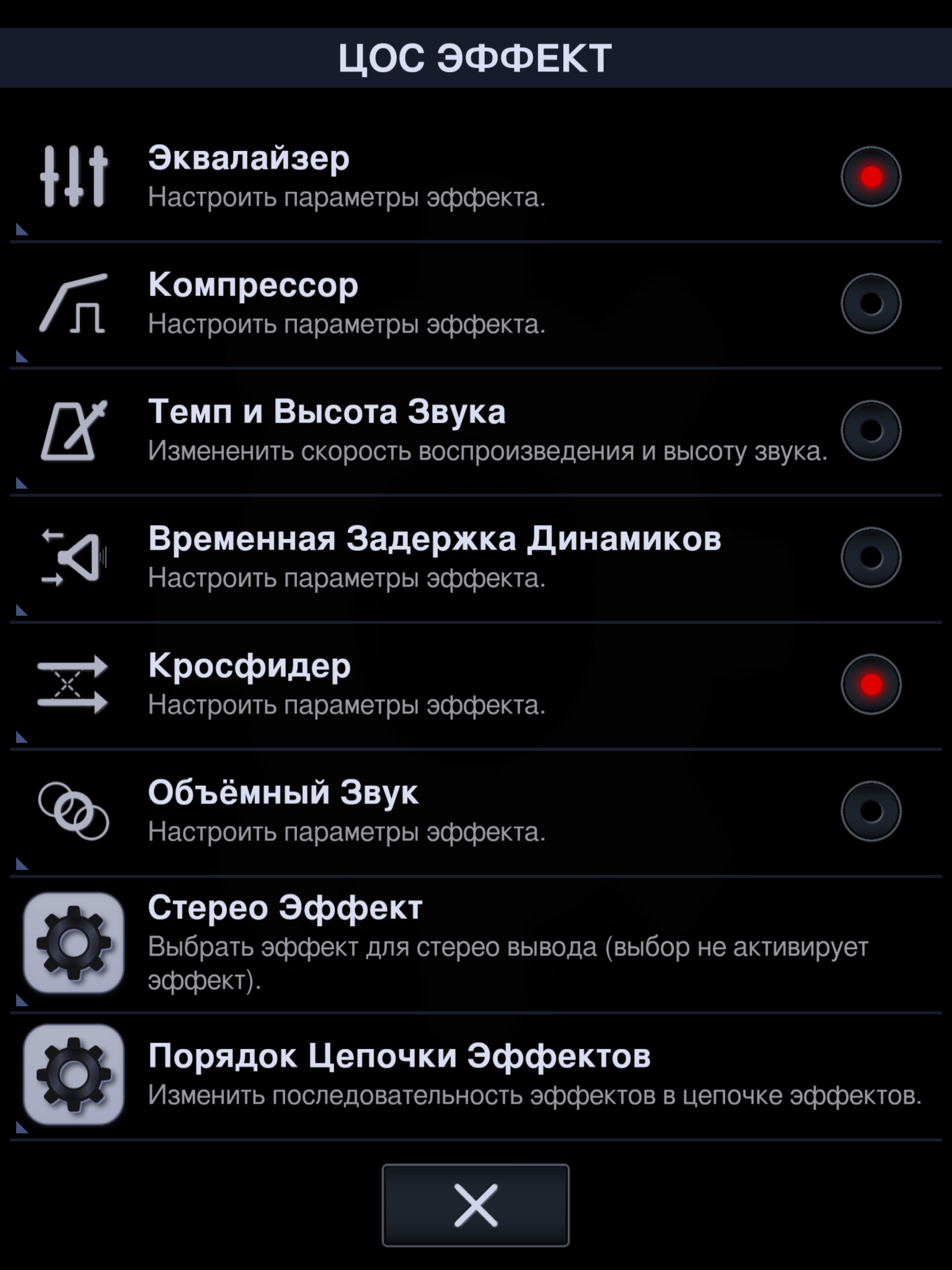The height and width of the screenshot is (1270, 952).
Task: Enable Временная Задержка Динамиков toggle
Action: point(871,557)
